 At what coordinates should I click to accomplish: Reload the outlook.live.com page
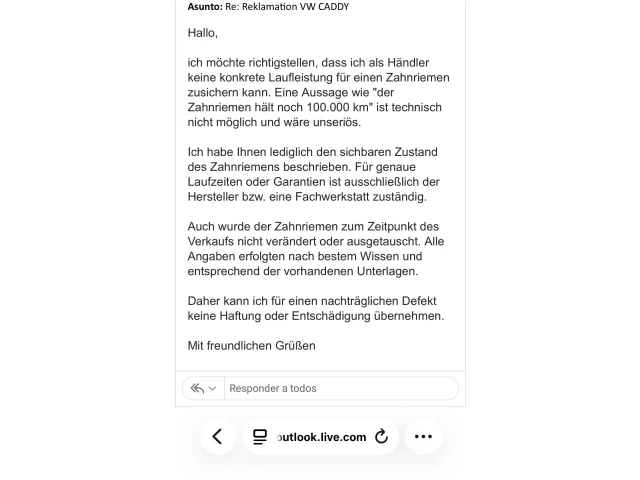coord(381,437)
